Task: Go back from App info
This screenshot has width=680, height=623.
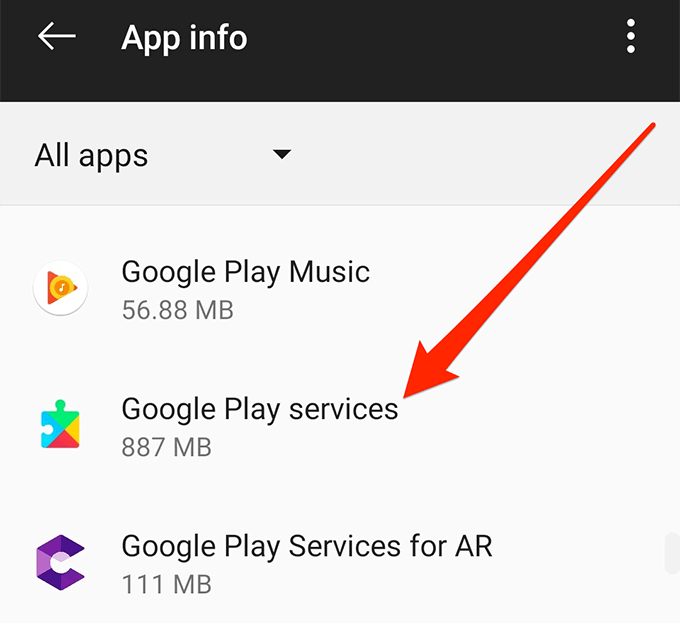Action: tap(57, 37)
